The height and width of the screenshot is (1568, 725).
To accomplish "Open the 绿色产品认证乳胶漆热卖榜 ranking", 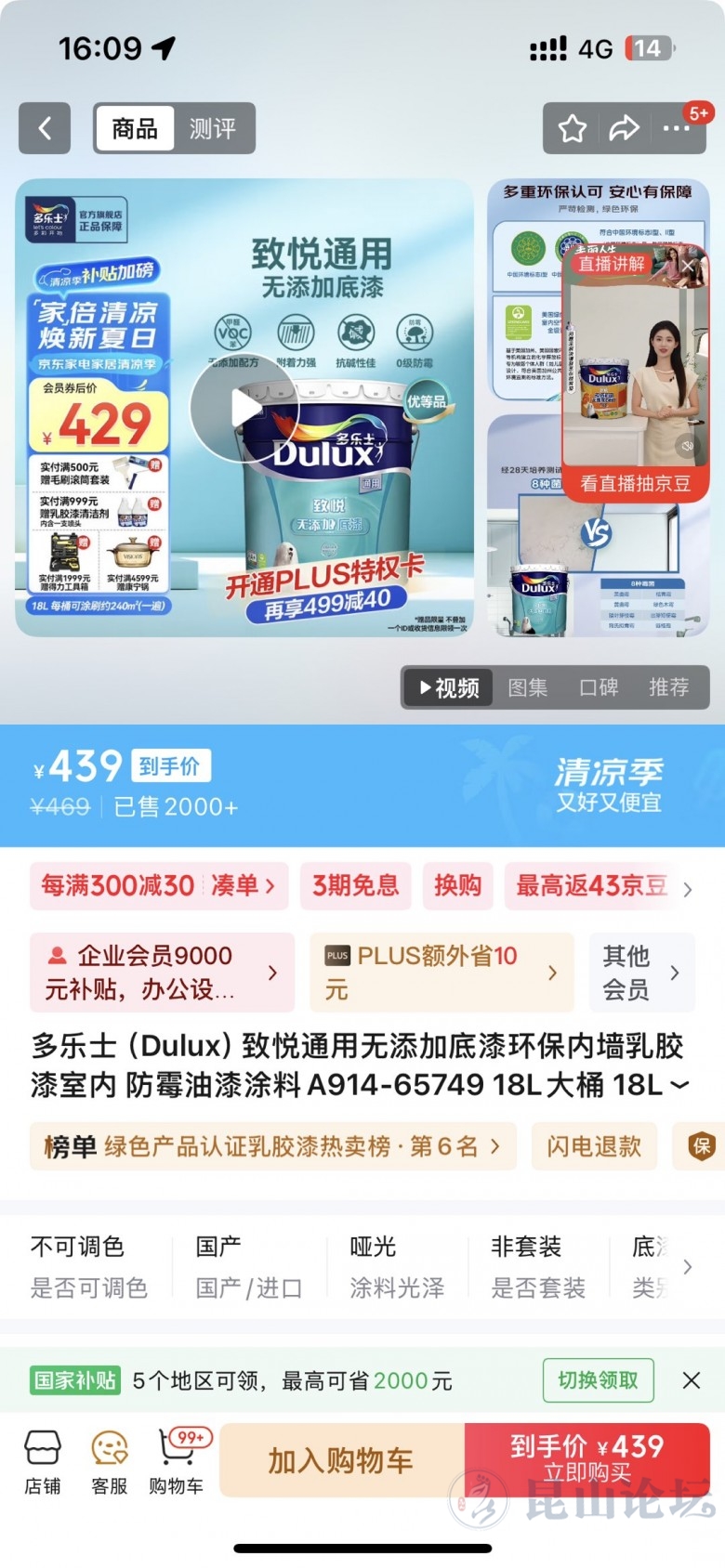I will point(271,1146).
